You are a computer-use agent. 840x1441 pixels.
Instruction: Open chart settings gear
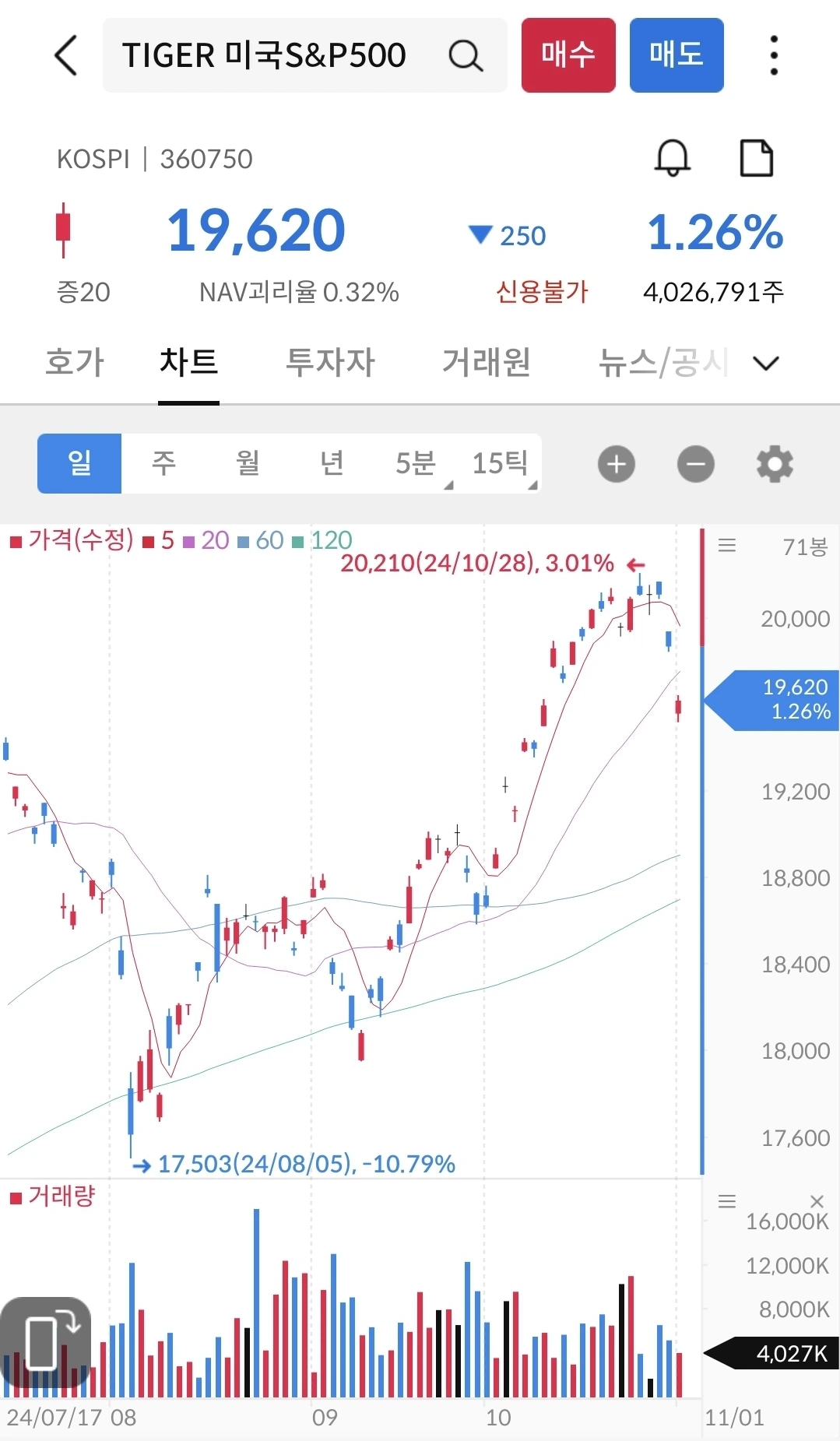pyautogui.click(x=775, y=464)
